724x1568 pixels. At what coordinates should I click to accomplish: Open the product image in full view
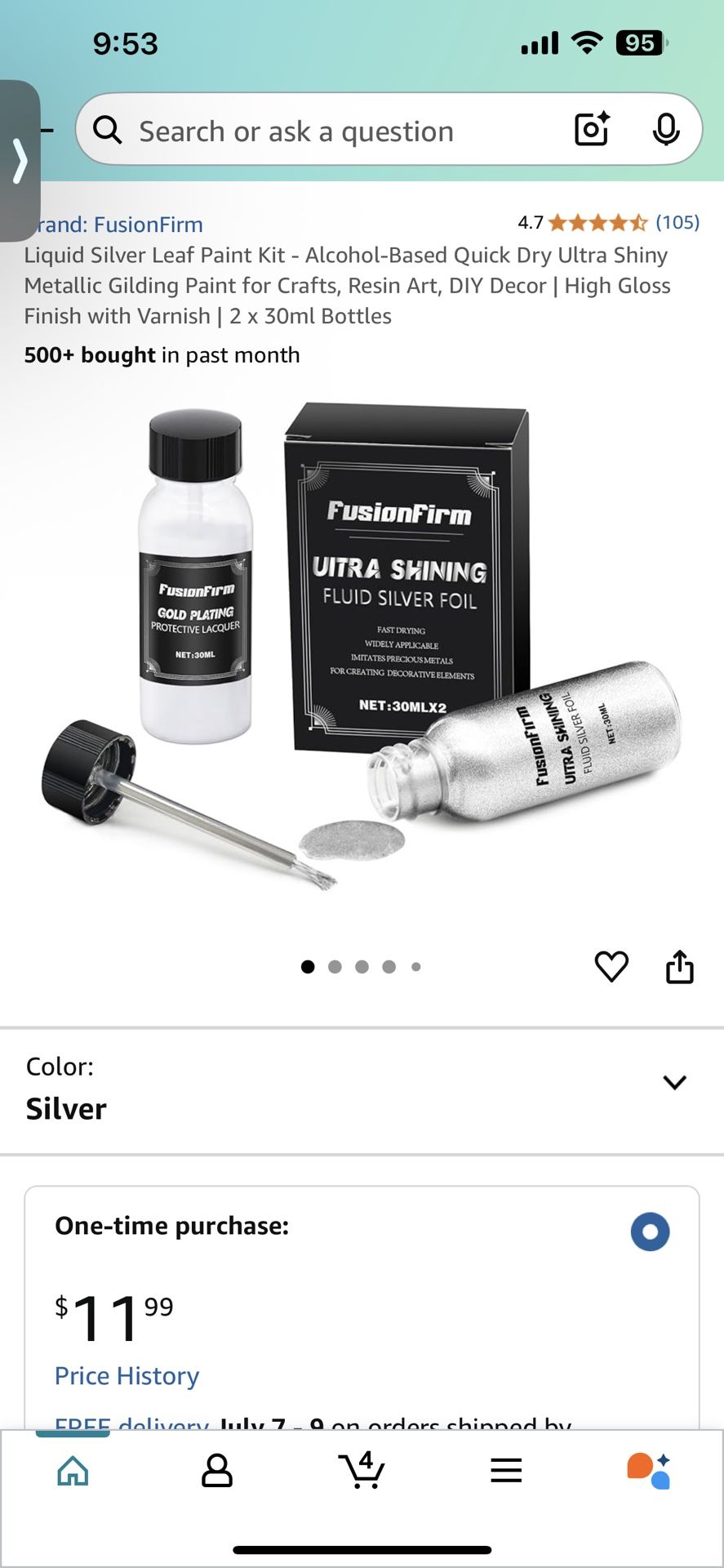coord(362,653)
